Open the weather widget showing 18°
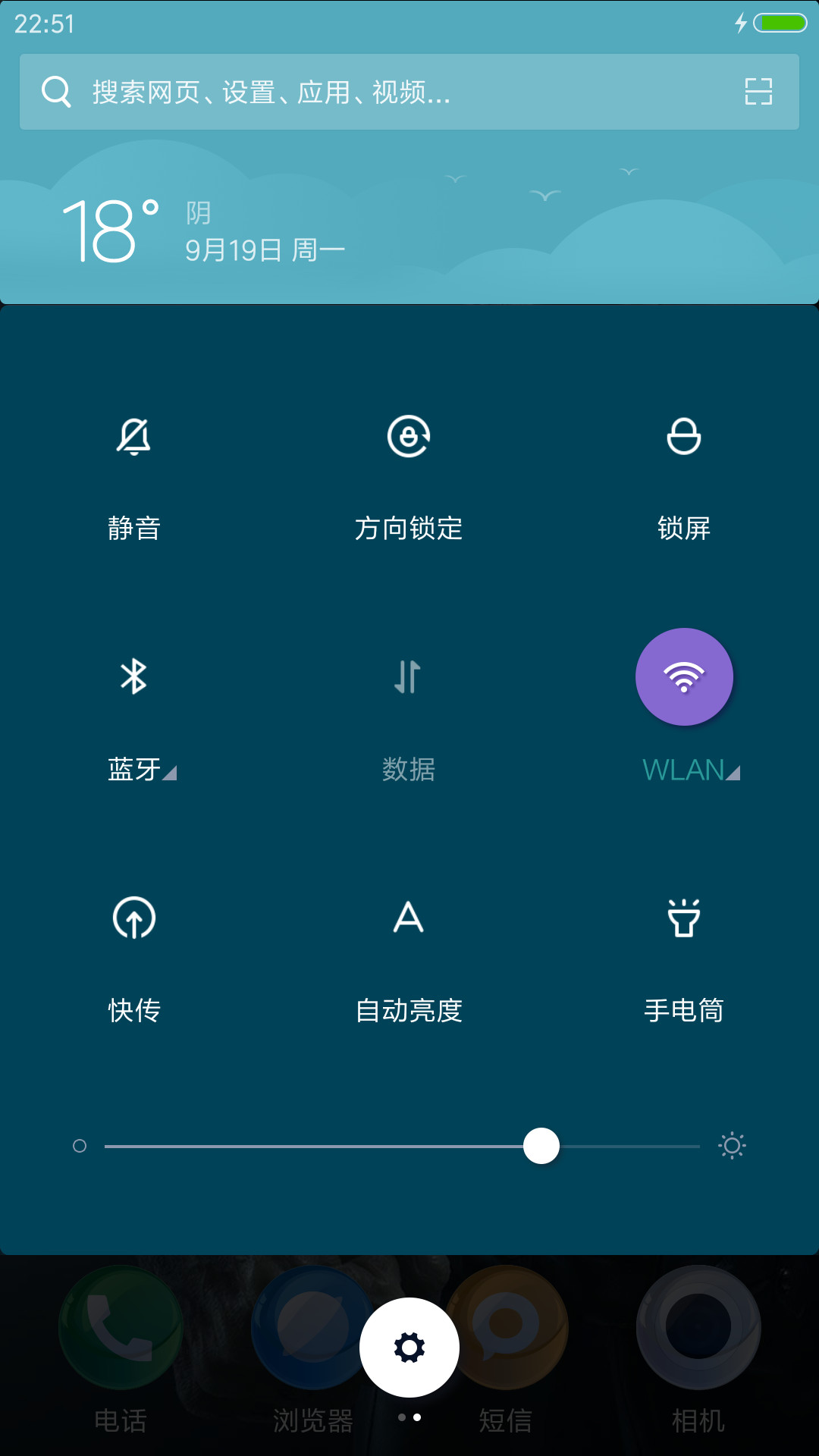Image resolution: width=819 pixels, height=1456 pixels. click(203, 231)
